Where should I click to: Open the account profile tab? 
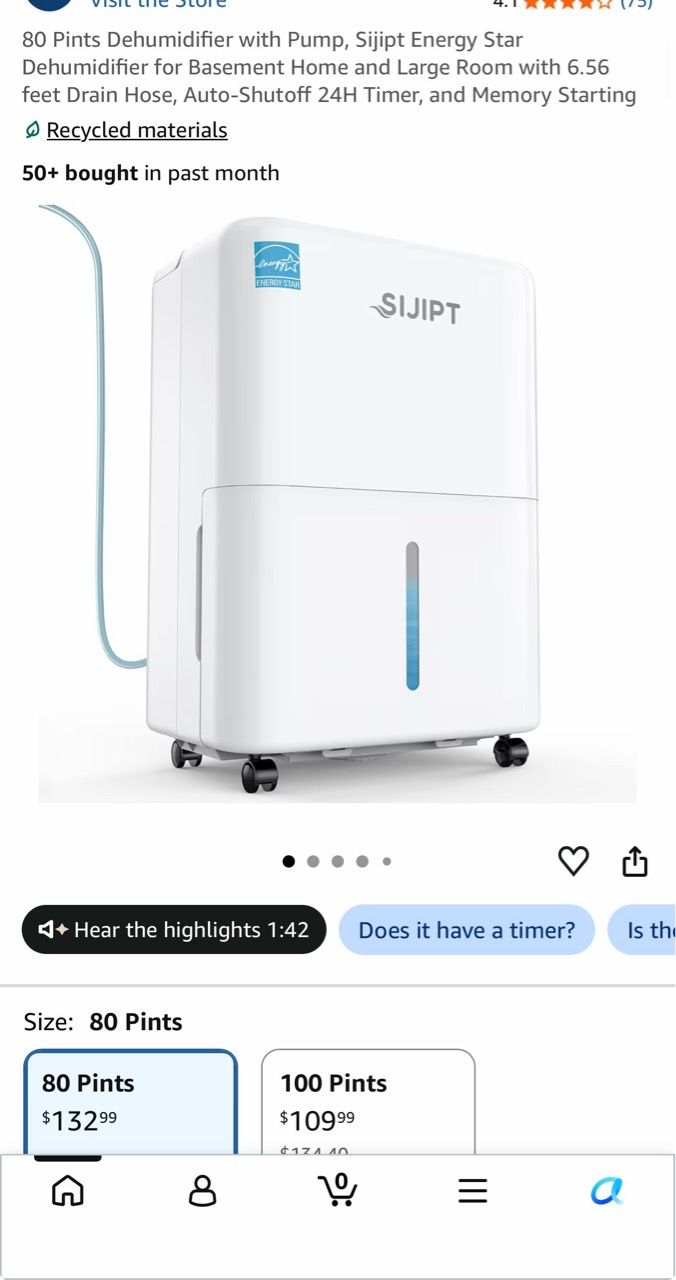click(203, 1190)
